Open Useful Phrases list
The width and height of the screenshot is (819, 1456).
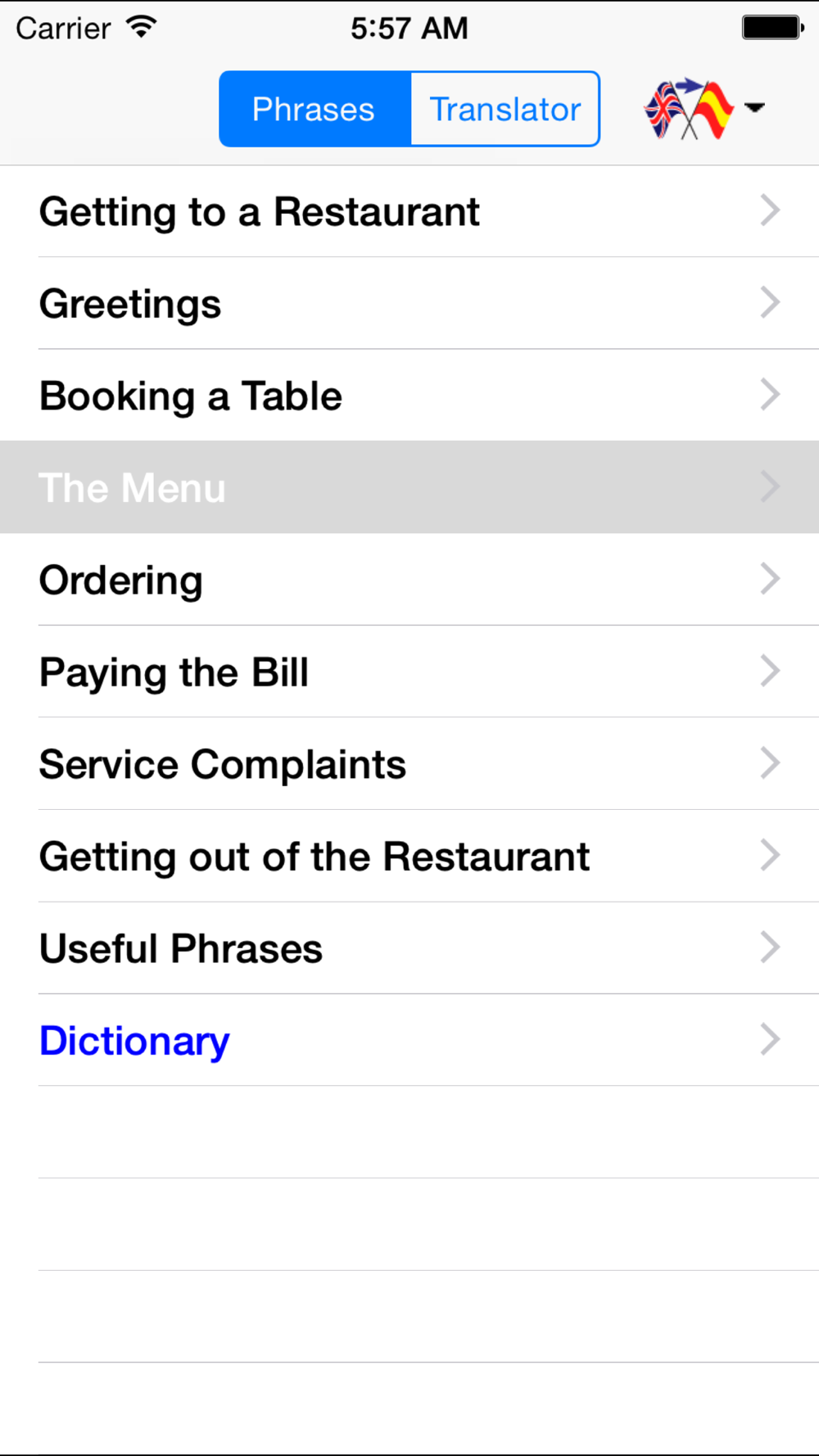(409, 948)
